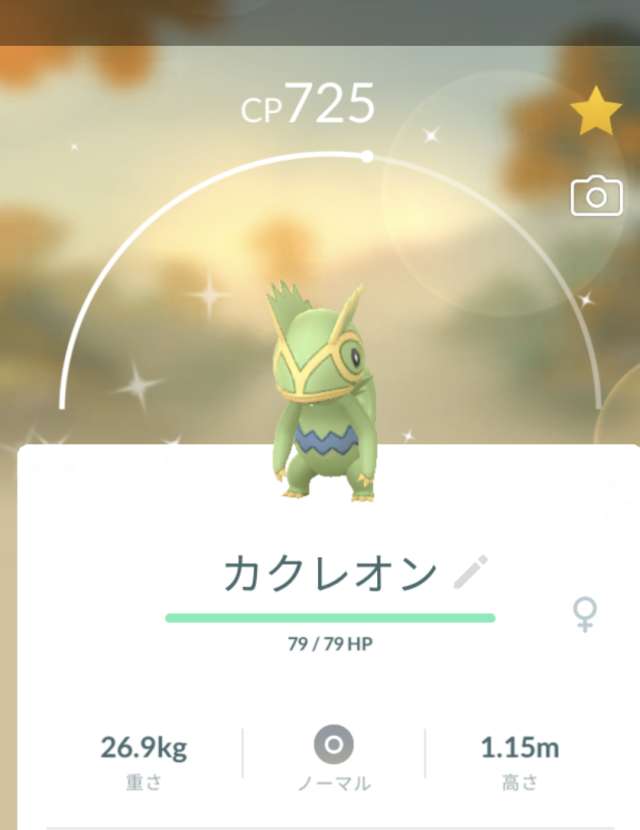Image resolution: width=640 pixels, height=830 pixels.
Task: Open the AR camera for this Pokémon
Action: [596, 196]
